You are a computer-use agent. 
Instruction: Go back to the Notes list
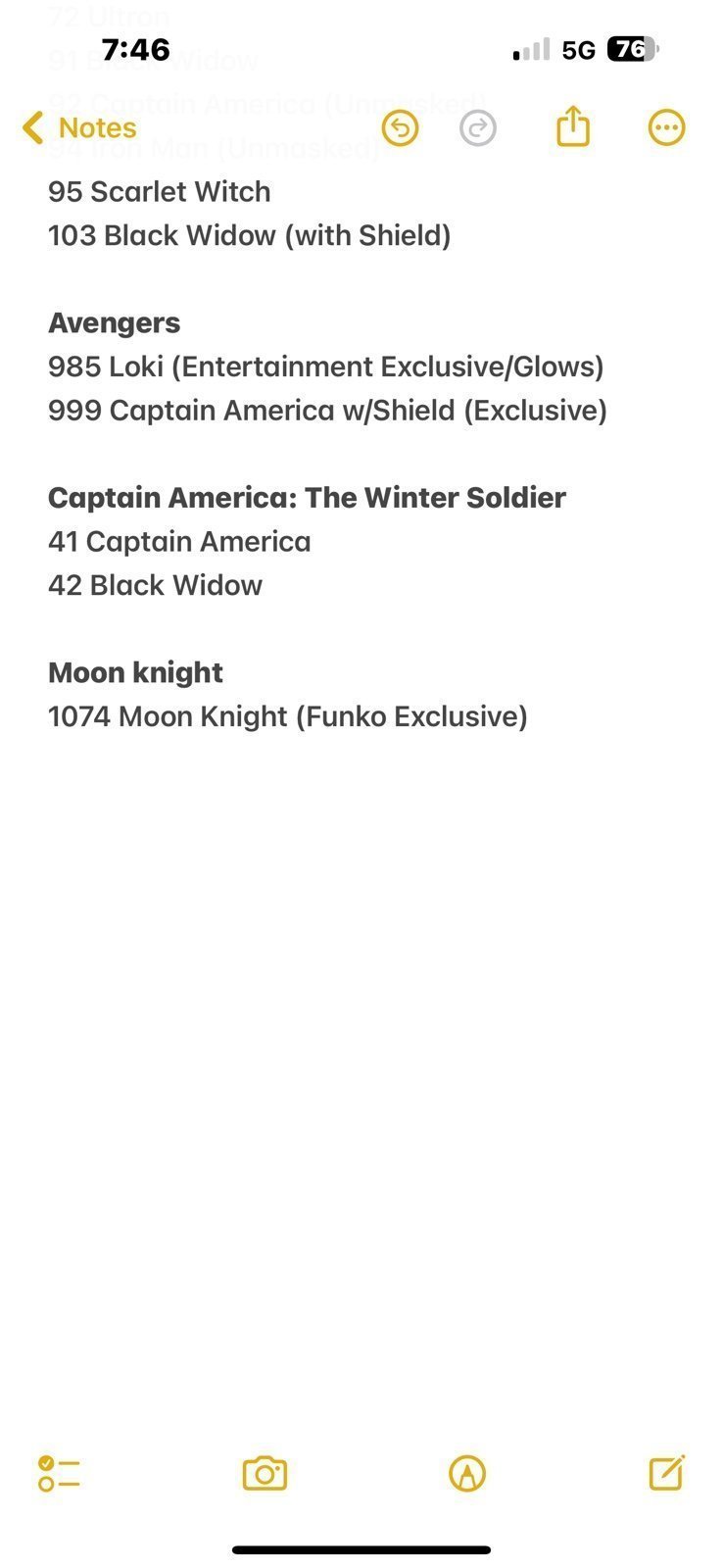(x=78, y=127)
